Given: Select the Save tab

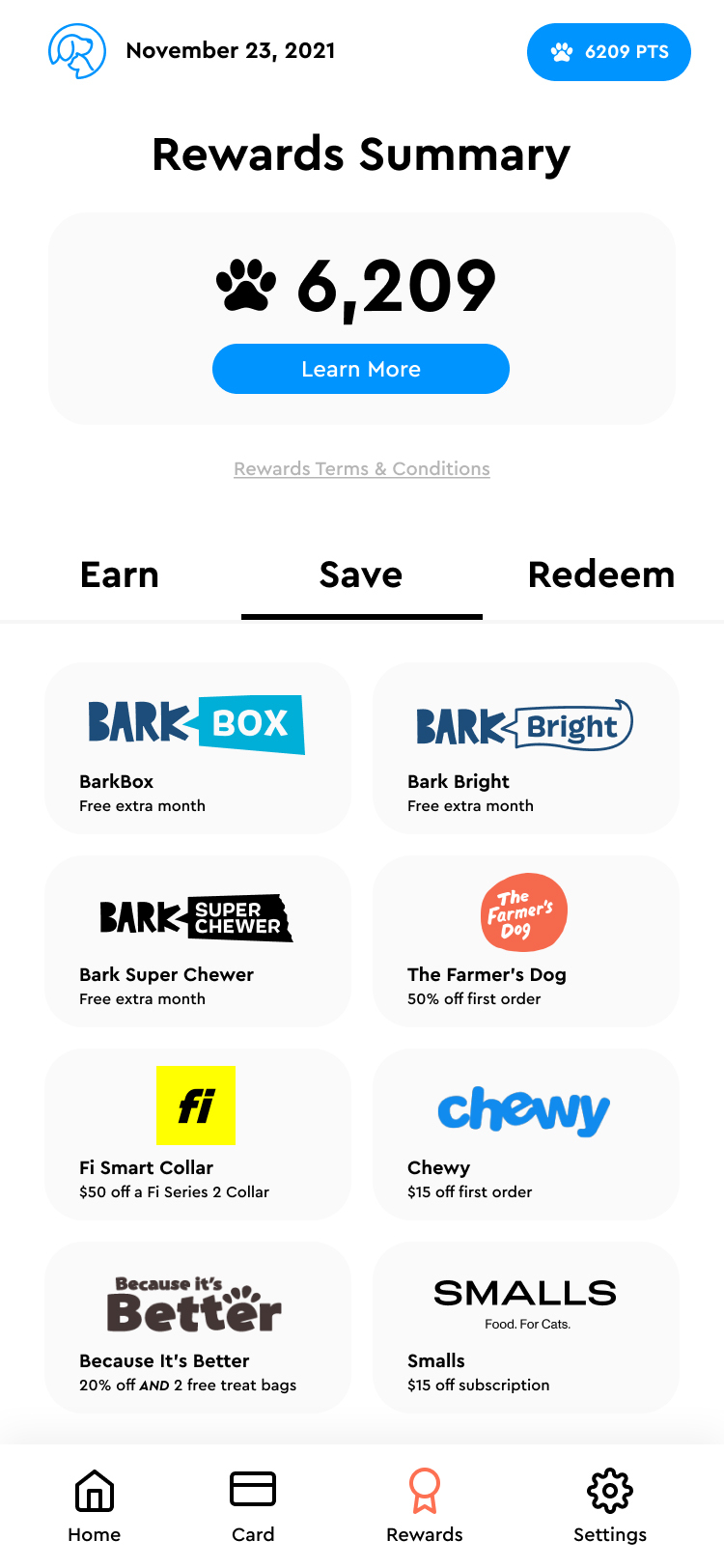Looking at the screenshot, I should pyautogui.click(x=361, y=575).
